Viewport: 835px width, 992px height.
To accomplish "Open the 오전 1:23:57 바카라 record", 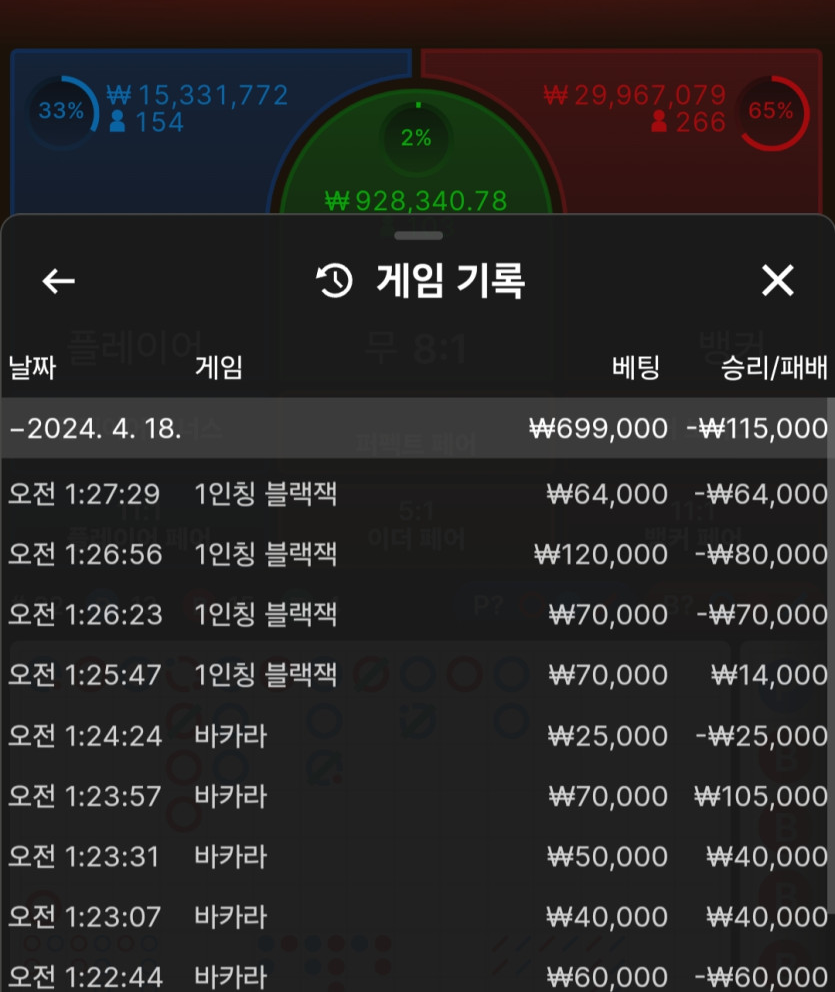I will pyautogui.click(x=417, y=796).
